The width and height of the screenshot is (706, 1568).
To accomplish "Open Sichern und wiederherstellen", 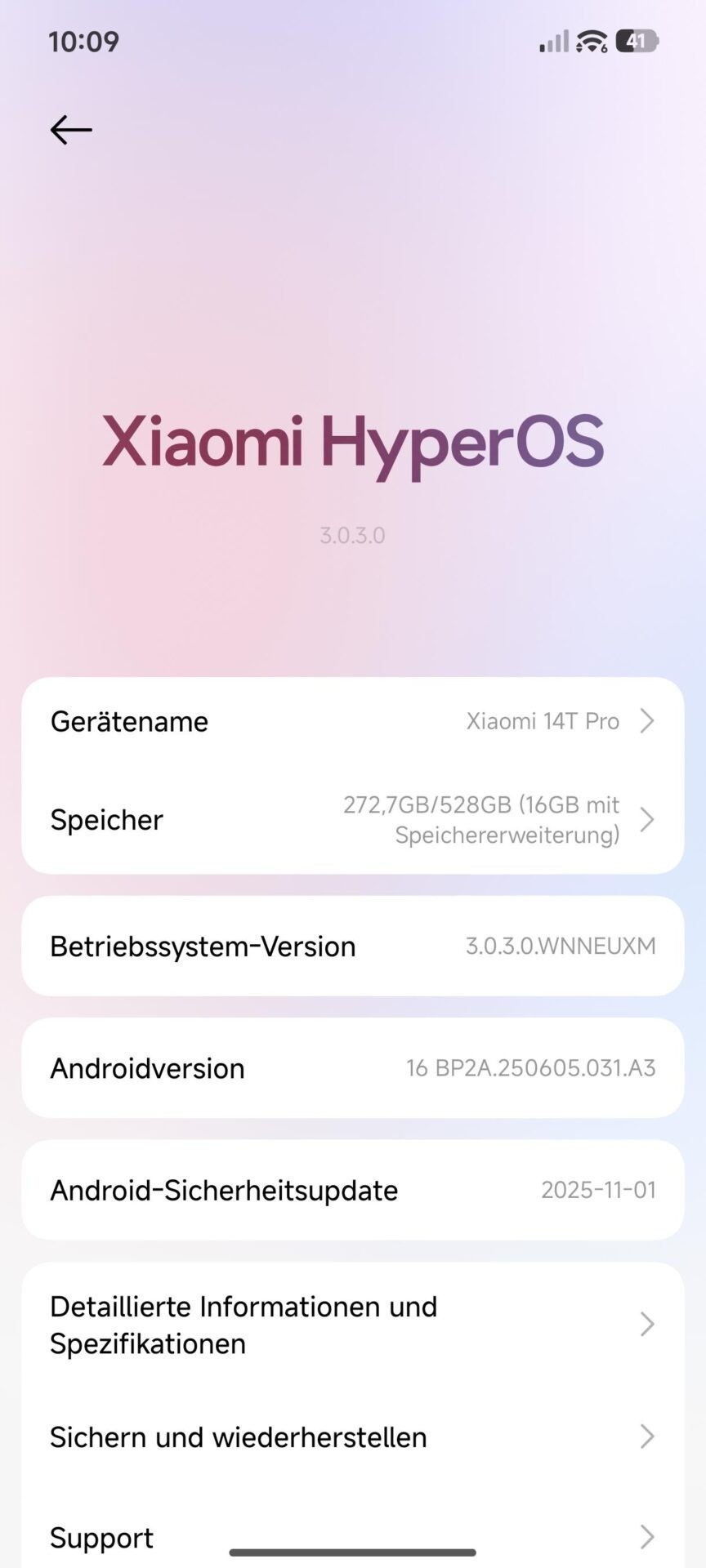I will point(352,1437).
